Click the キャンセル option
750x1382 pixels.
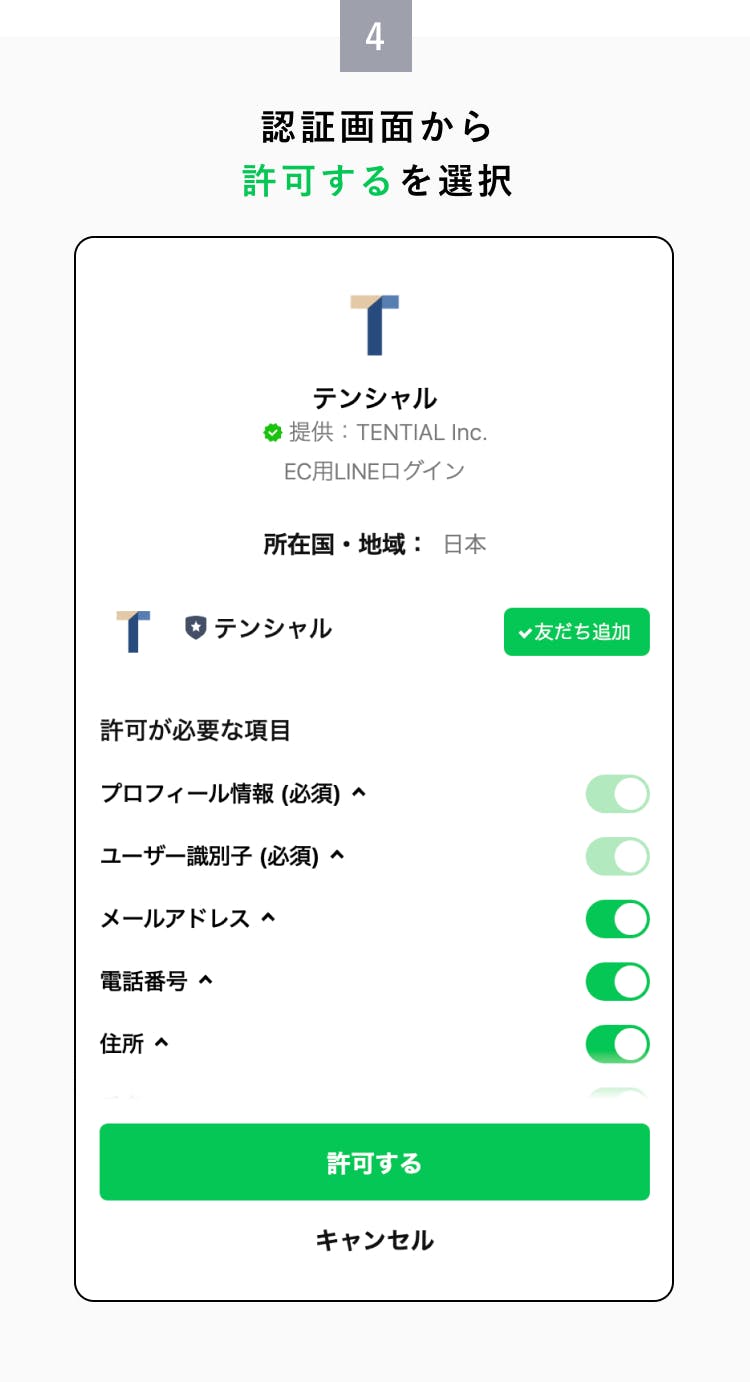375,1240
